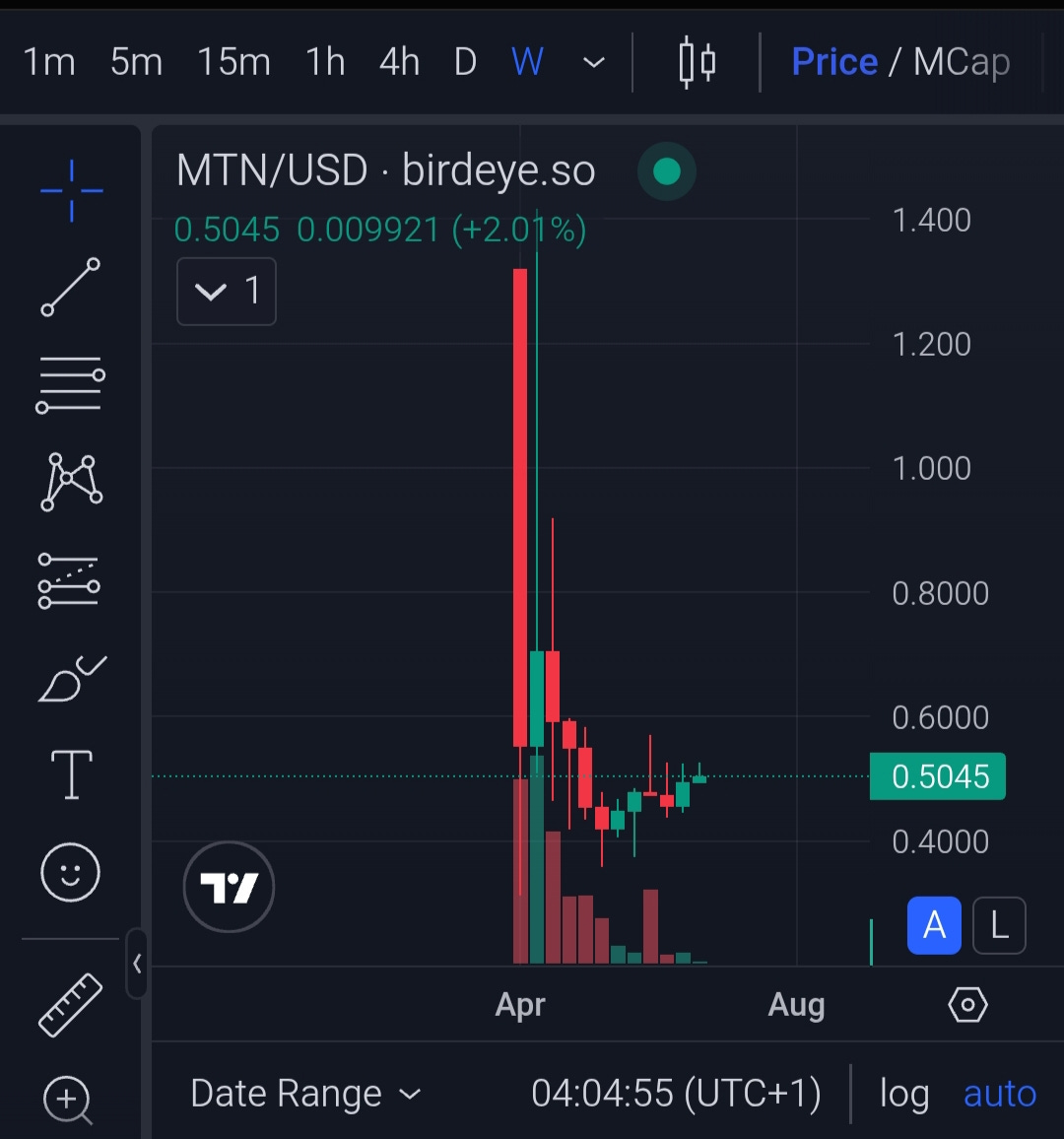Choose the 4h timeframe
1064x1139 pixels.
click(399, 62)
